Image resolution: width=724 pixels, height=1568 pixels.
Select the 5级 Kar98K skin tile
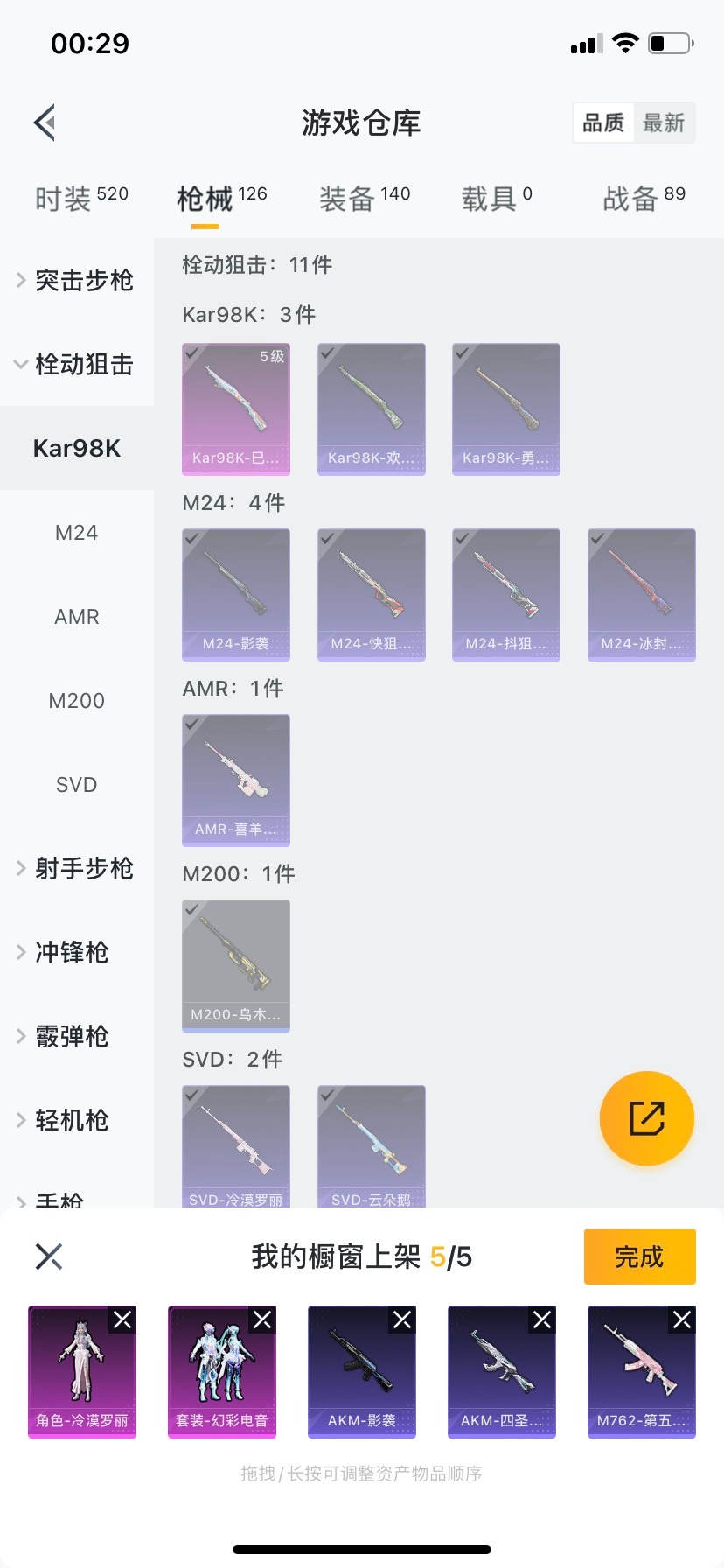(x=236, y=409)
